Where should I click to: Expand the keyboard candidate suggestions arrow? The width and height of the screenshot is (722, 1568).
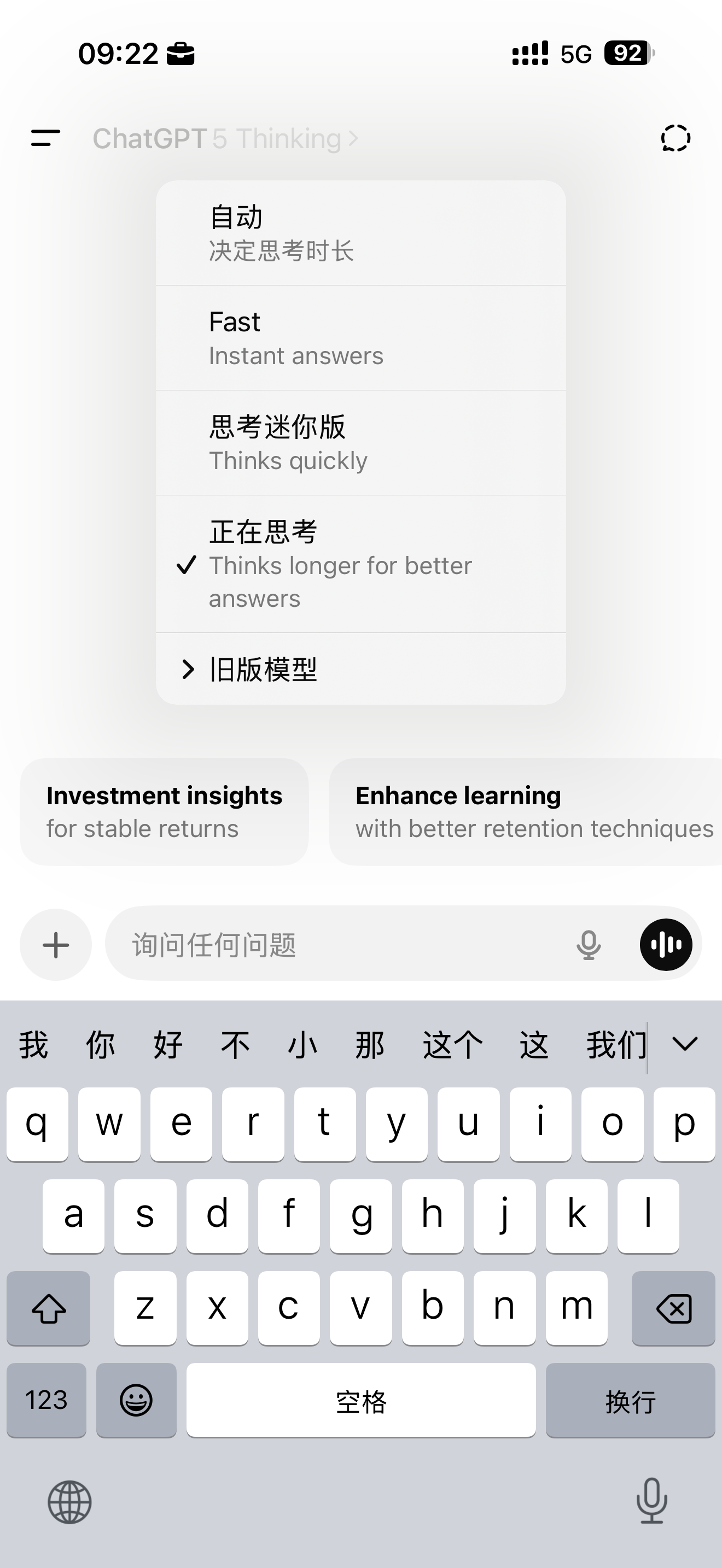pos(685,1045)
